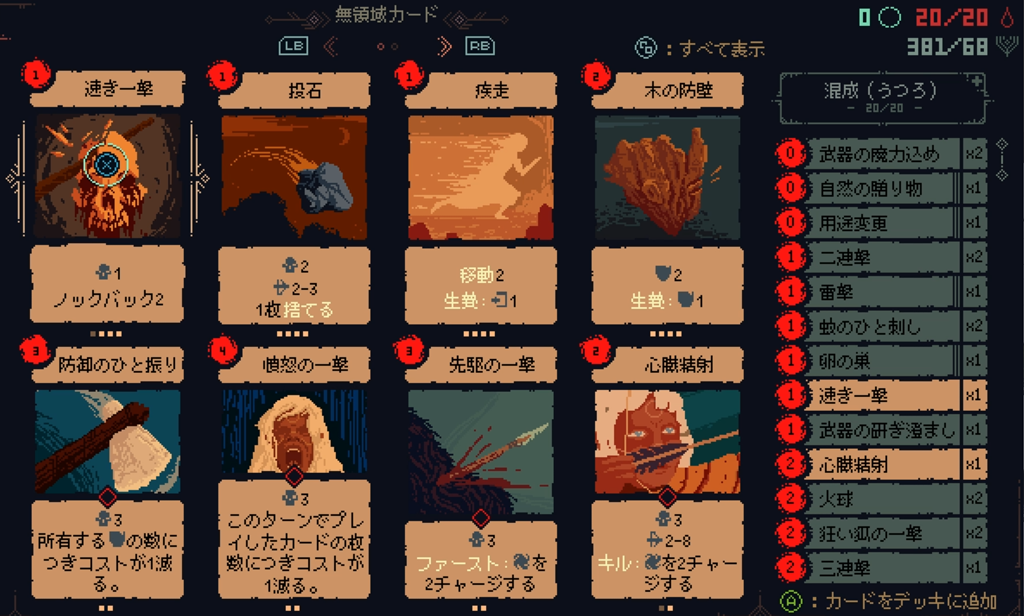Image resolution: width=1024 pixels, height=616 pixels.
Task: Tap カードをデッキに追加 to add the card
Action: click(890, 600)
